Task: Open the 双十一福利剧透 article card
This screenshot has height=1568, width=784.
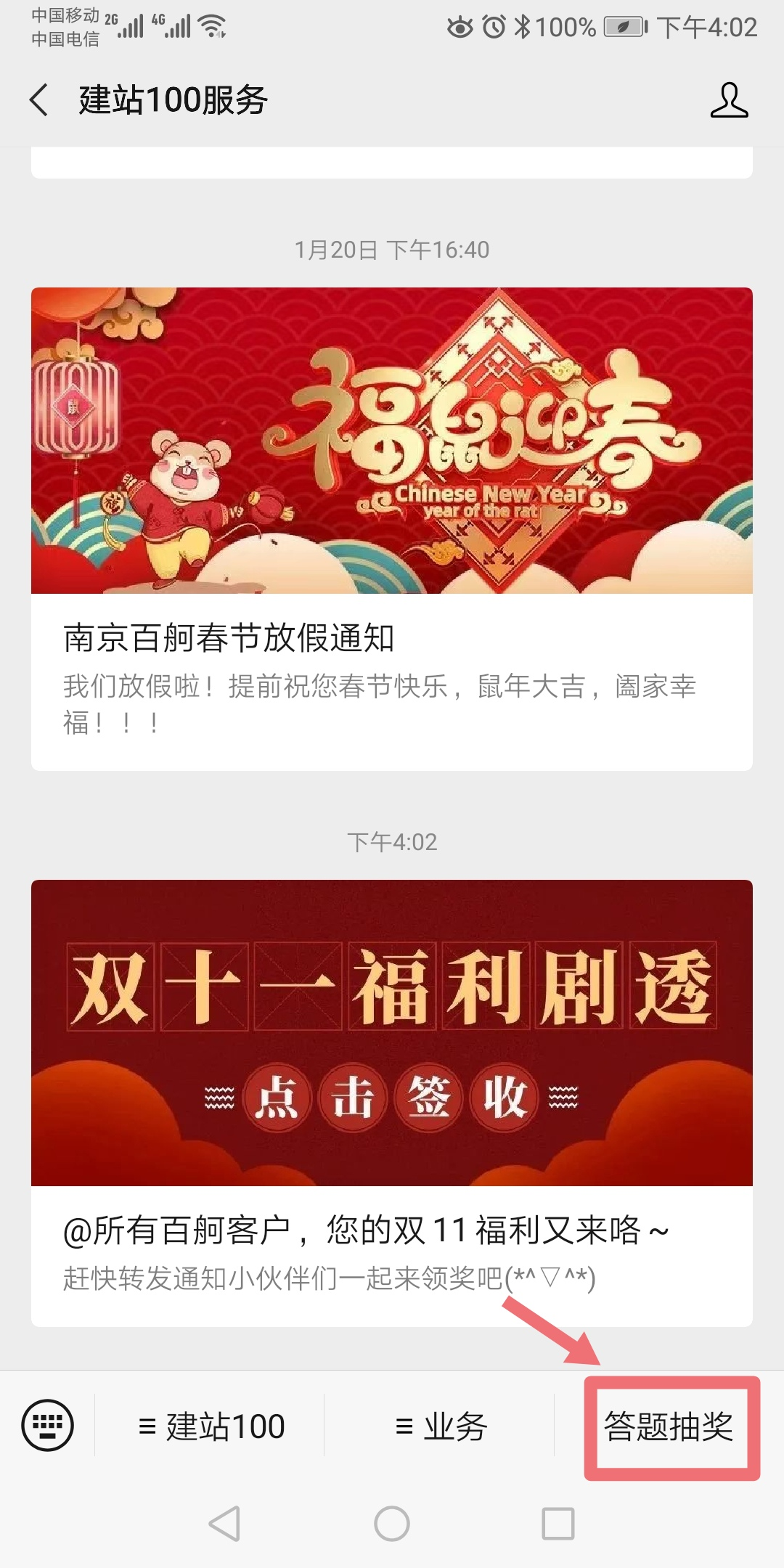Action: click(392, 1103)
